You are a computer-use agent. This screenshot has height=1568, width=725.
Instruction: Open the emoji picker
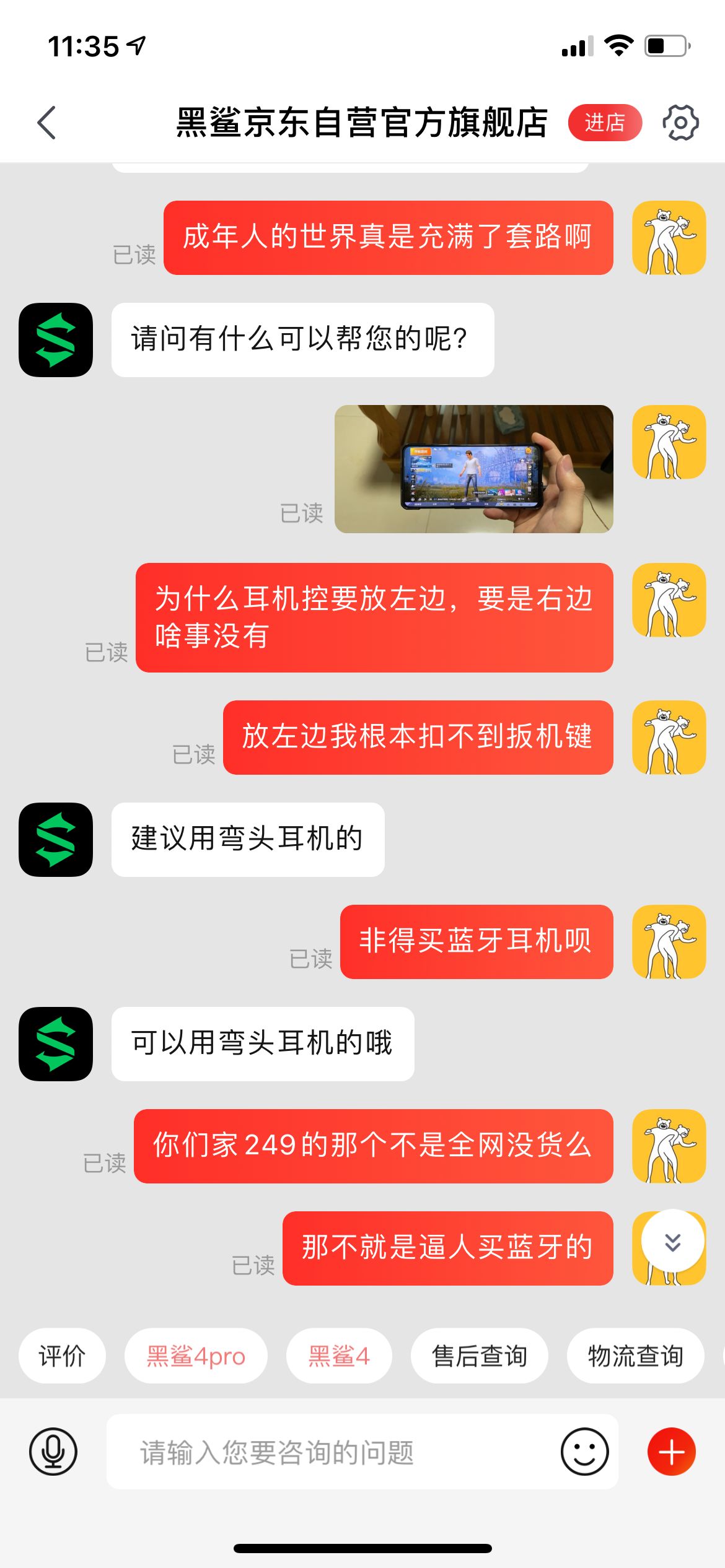pyautogui.click(x=584, y=1452)
